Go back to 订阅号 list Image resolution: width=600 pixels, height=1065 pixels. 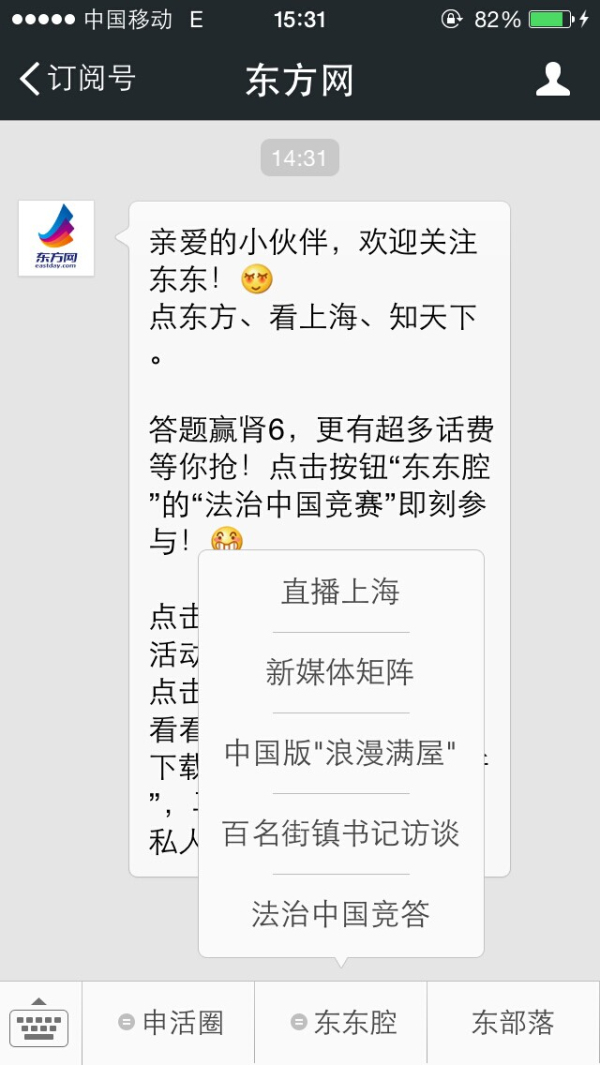(78, 79)
